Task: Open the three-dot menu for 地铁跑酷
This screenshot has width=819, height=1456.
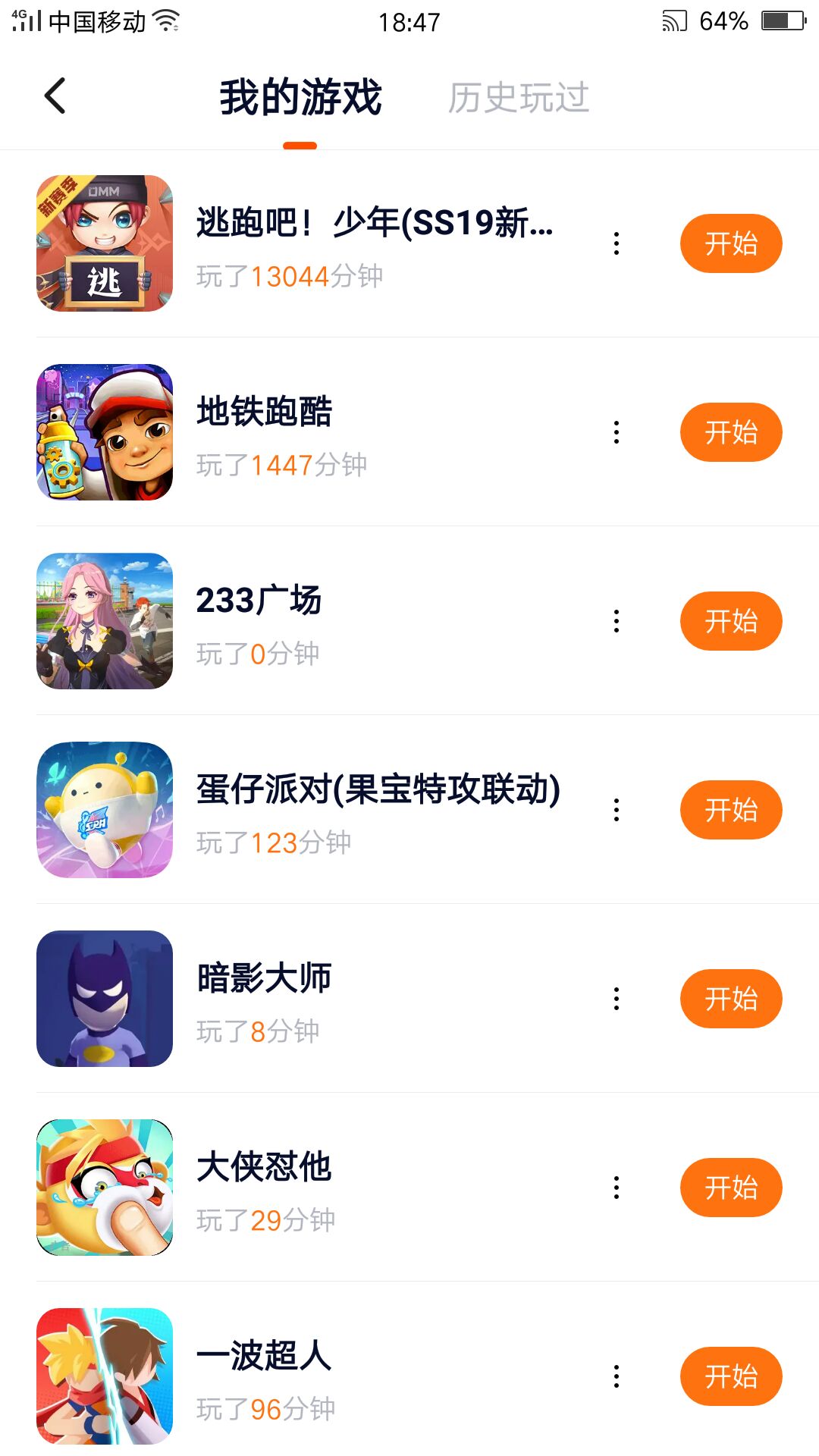Action: [617, 432]
